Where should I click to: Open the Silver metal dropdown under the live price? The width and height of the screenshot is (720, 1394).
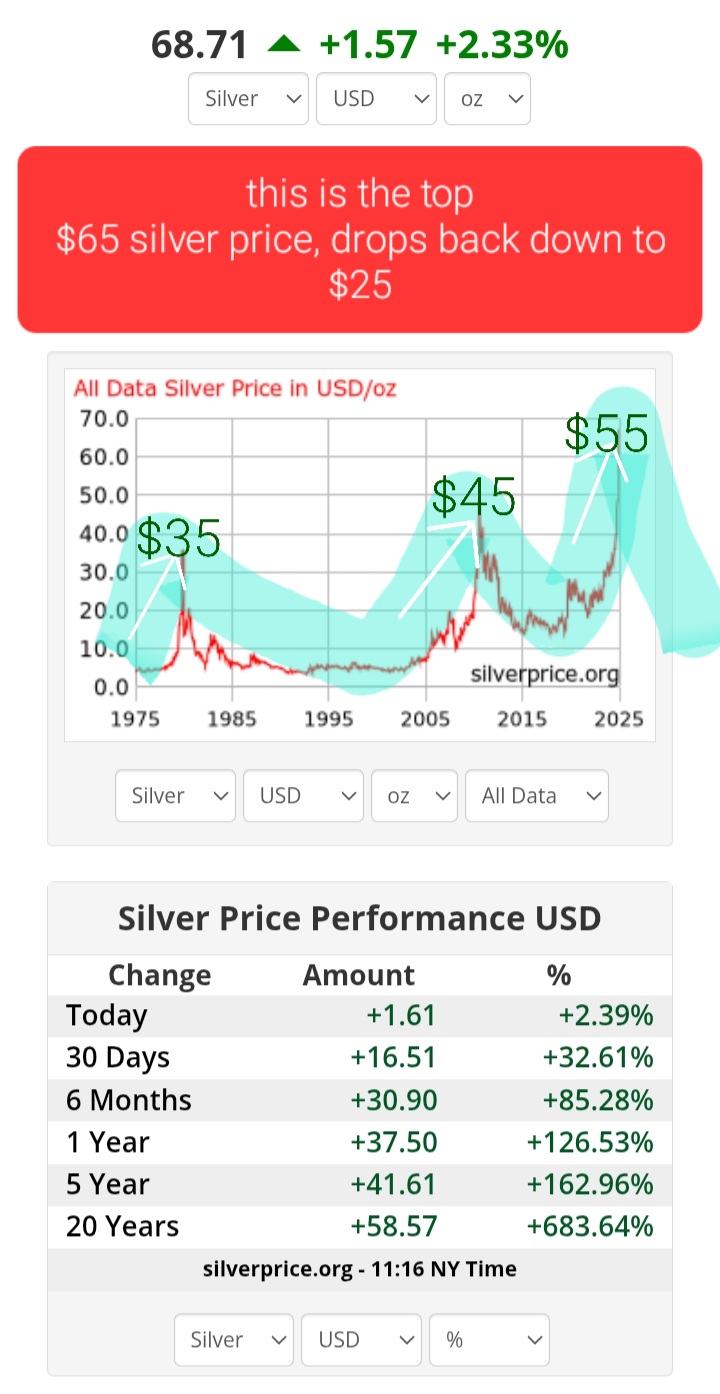(248, 98)
